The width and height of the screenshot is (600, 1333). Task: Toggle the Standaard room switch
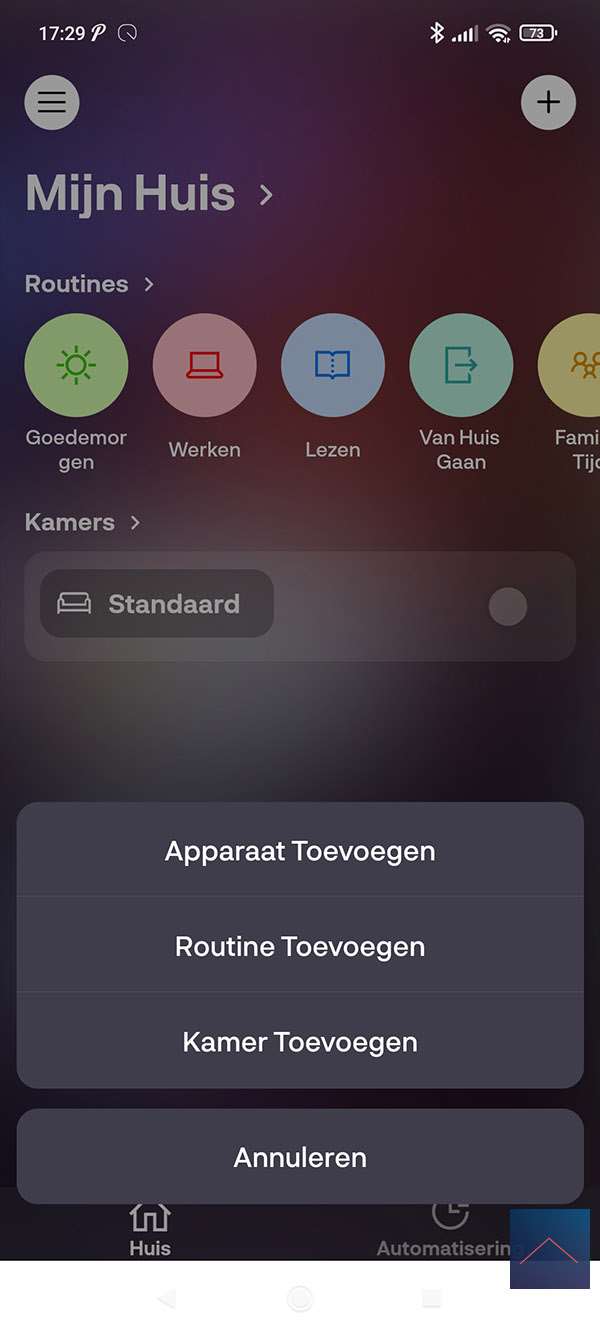pyautogui.click(x=508, y=606)
